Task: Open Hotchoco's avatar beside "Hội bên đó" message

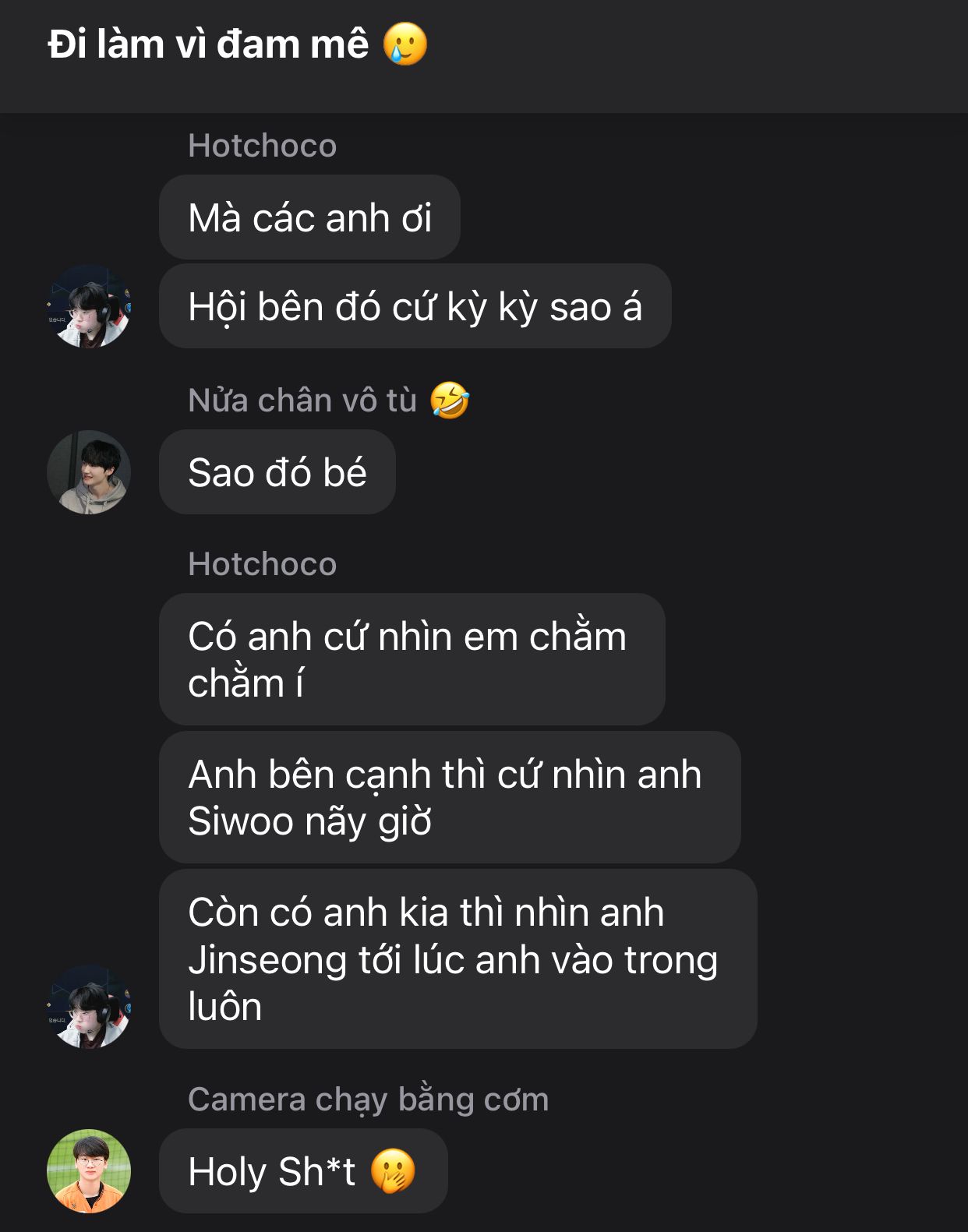Action: [89, 306]
